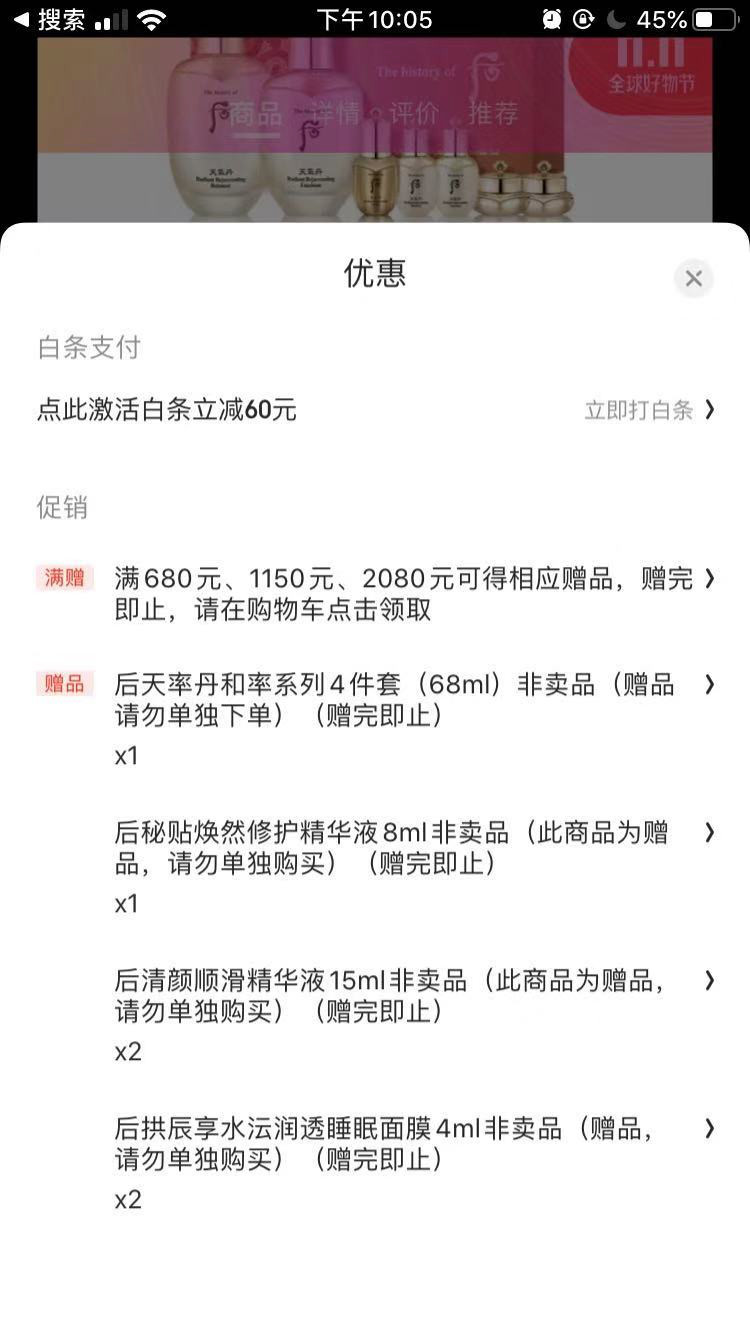Open 立即打白条 to activate Baitiao
This screenshot has width=750, height=1334.
649,410
